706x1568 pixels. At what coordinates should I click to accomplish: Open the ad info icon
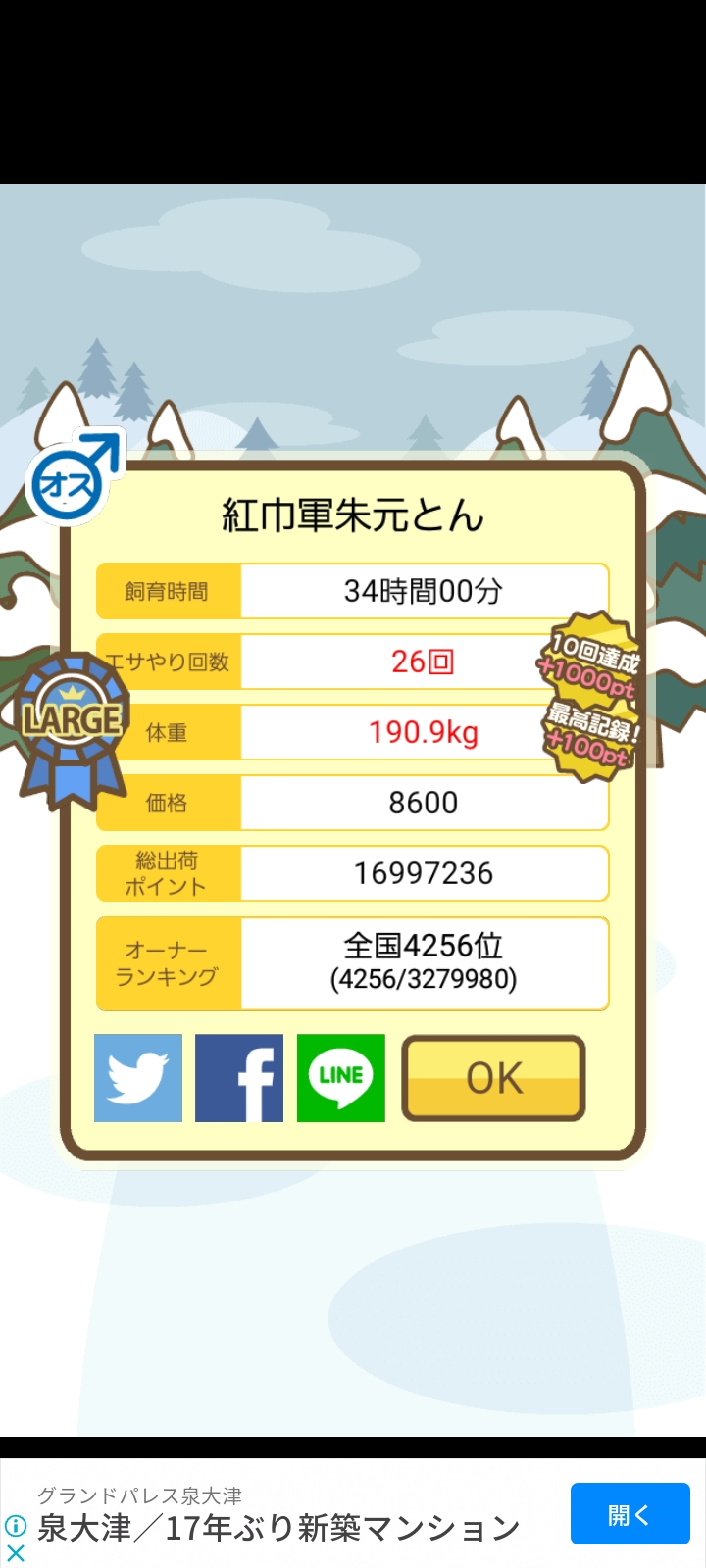click(16, 1526)
